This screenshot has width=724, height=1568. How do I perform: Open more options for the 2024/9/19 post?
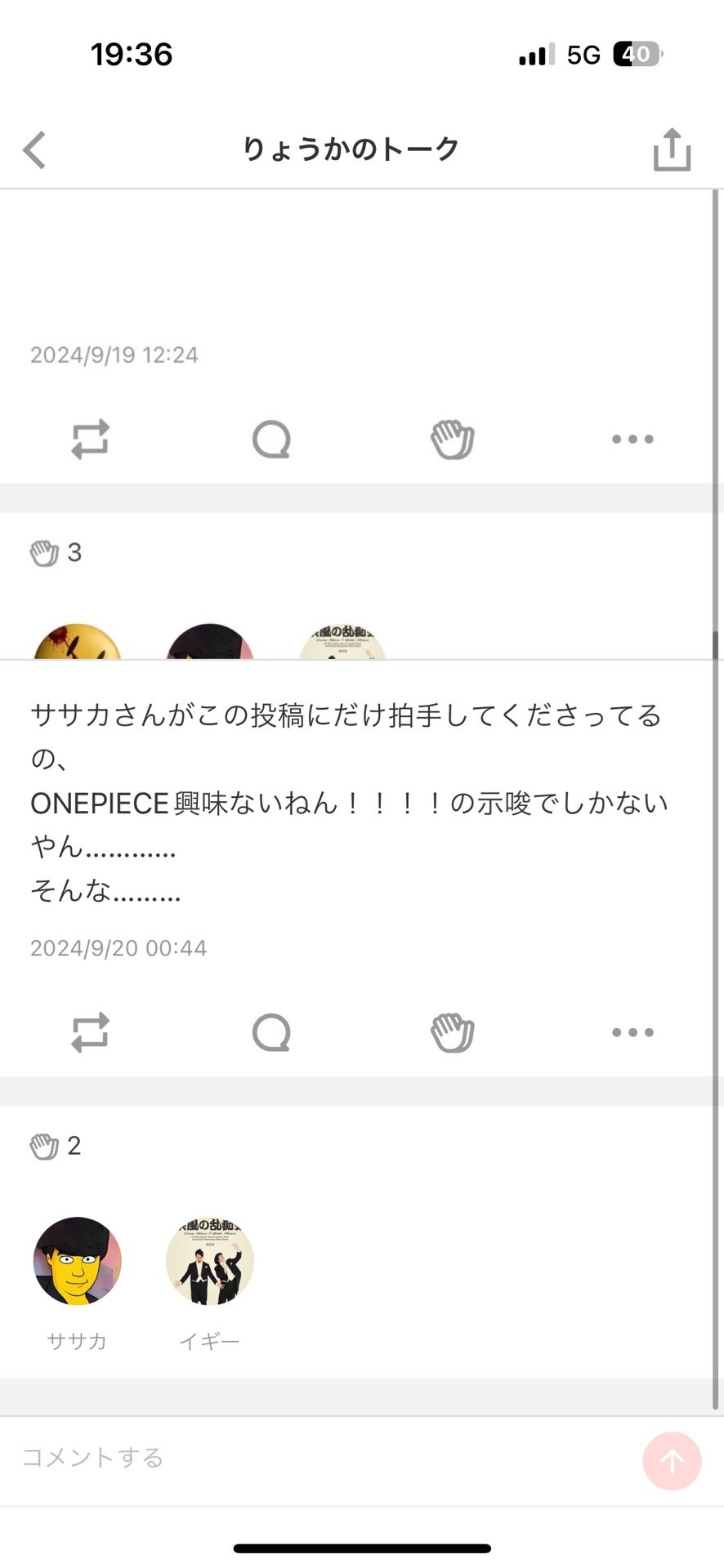pyautogui.click(x=631, y=439)
